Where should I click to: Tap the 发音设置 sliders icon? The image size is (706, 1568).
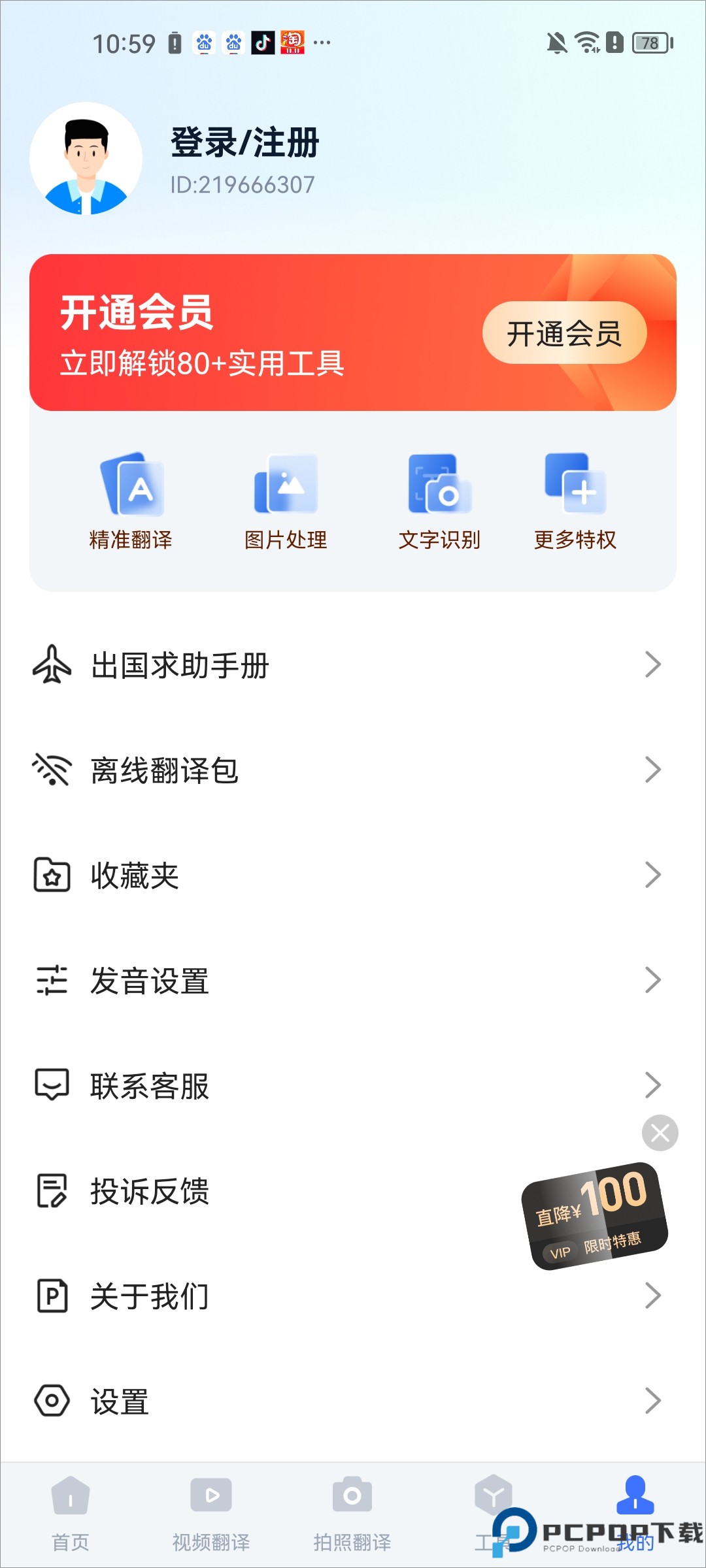pyautogui.click(x=52, y=980)
